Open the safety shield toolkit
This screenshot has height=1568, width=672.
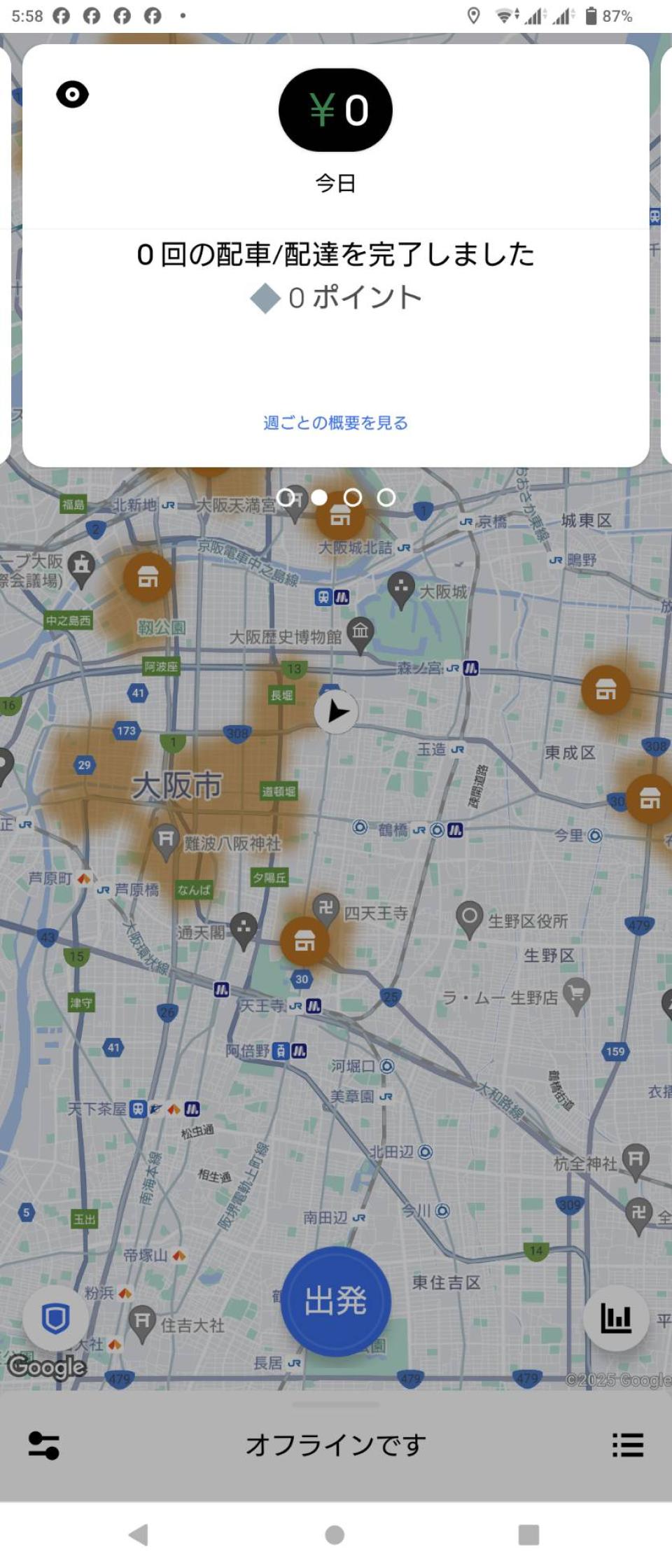55,1318
